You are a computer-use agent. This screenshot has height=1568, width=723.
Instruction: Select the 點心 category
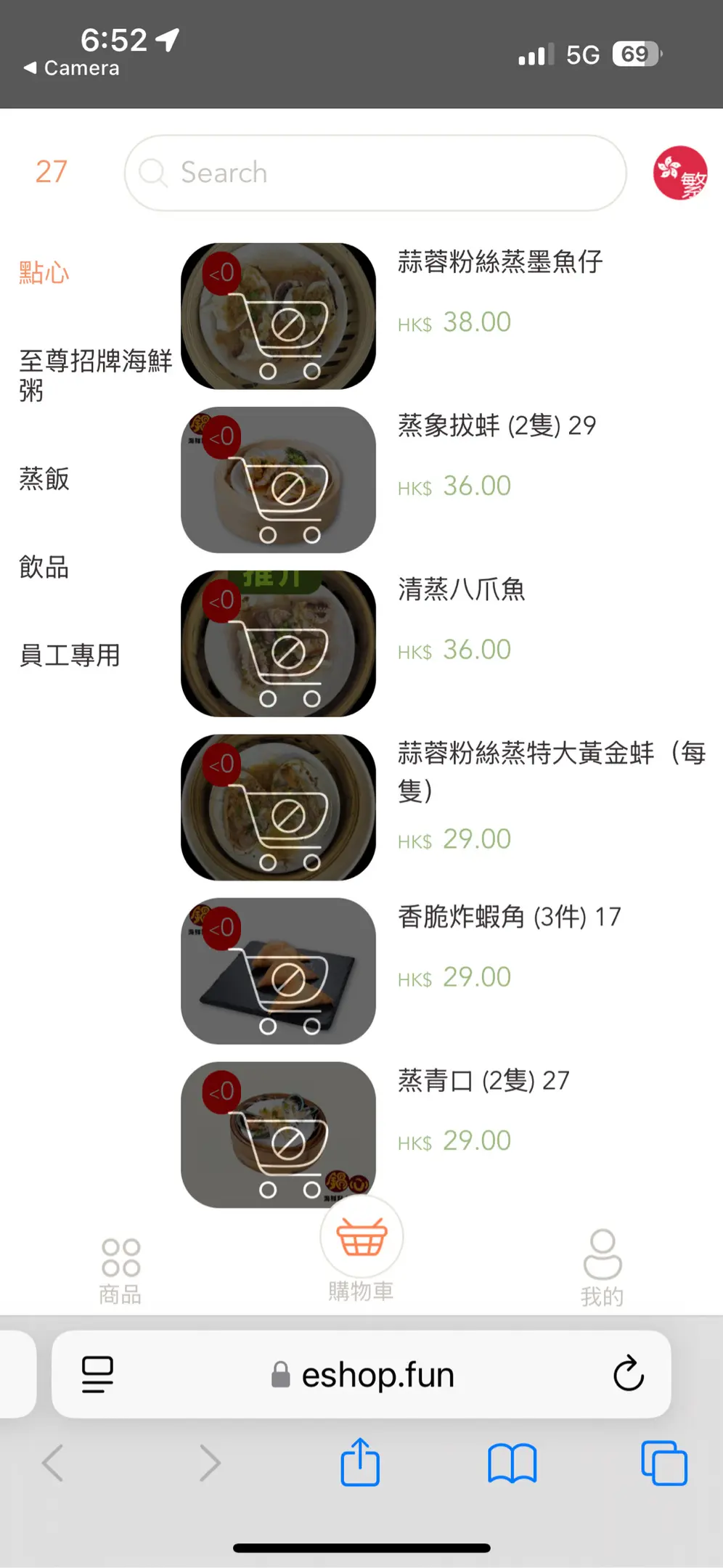click(44, 273)
